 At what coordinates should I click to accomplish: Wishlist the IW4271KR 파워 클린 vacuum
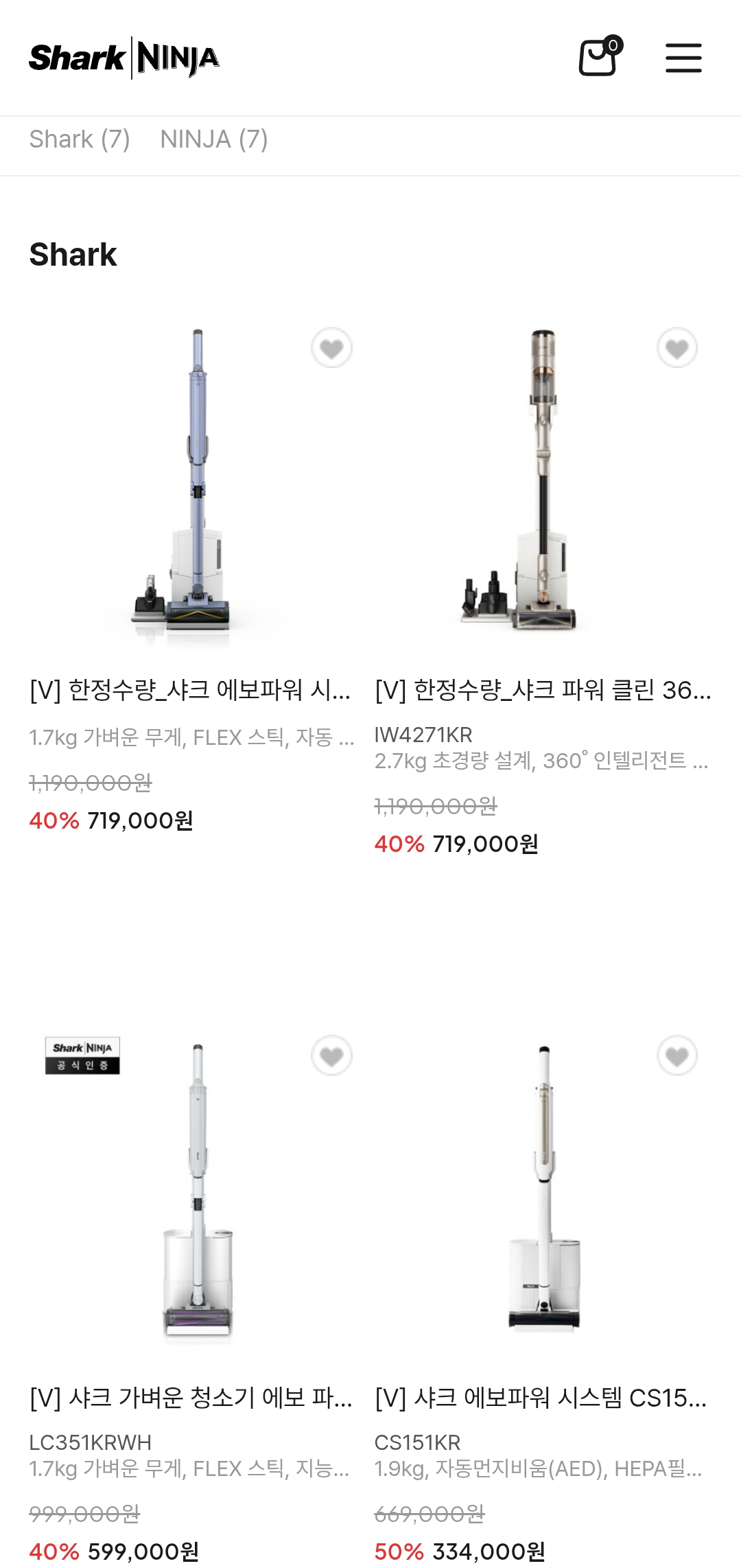pos(677,348)
